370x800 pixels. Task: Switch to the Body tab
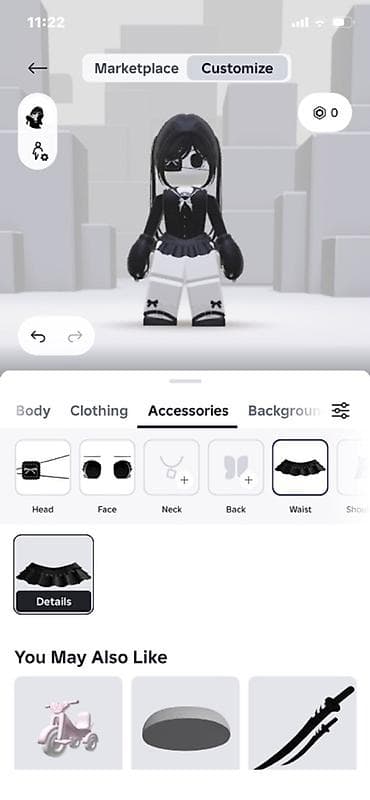coord(33,411)
